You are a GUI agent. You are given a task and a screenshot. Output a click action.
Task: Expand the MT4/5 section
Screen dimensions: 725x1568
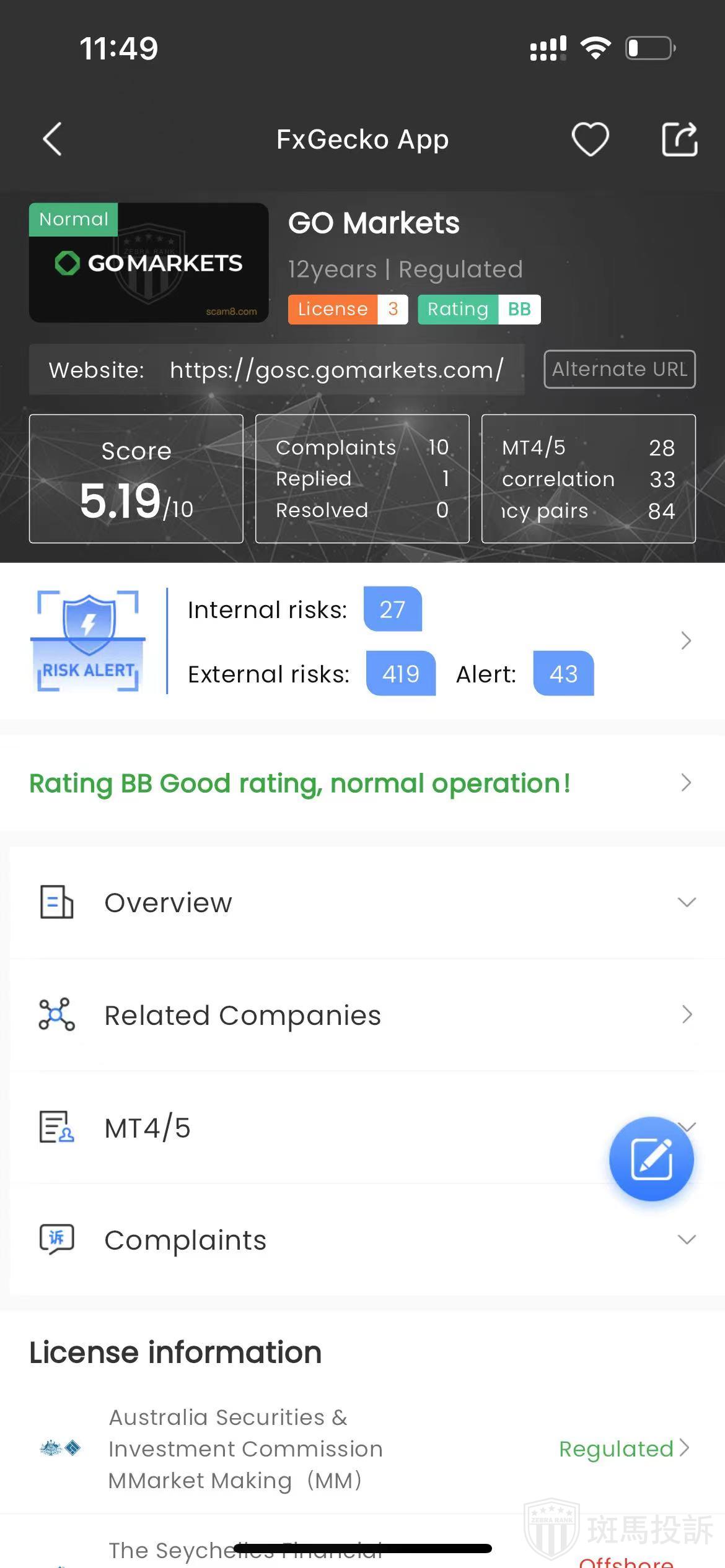click(310, 1128)
